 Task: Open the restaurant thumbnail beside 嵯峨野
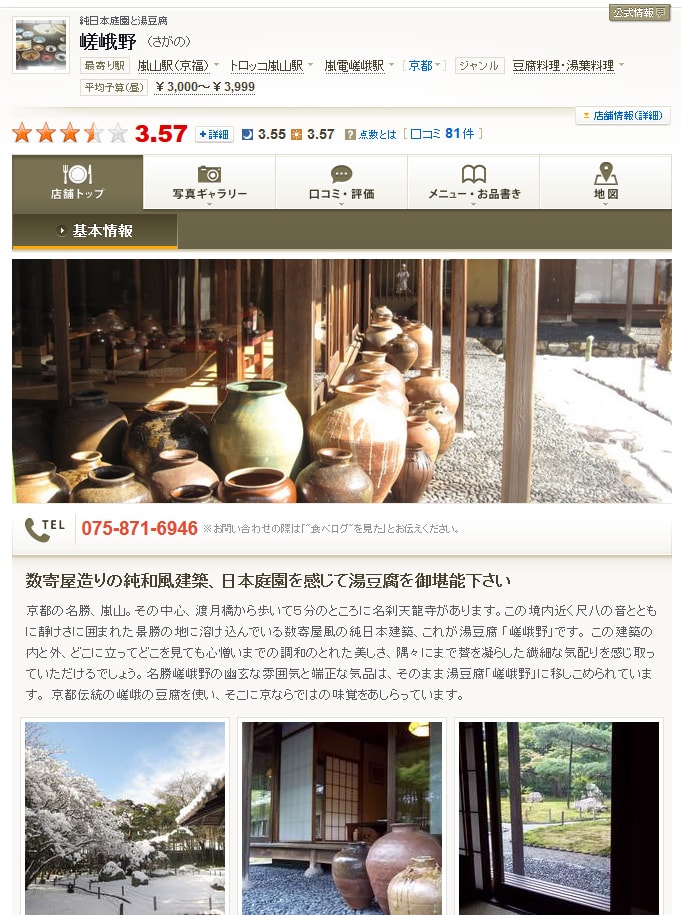[x=41, y=44]
